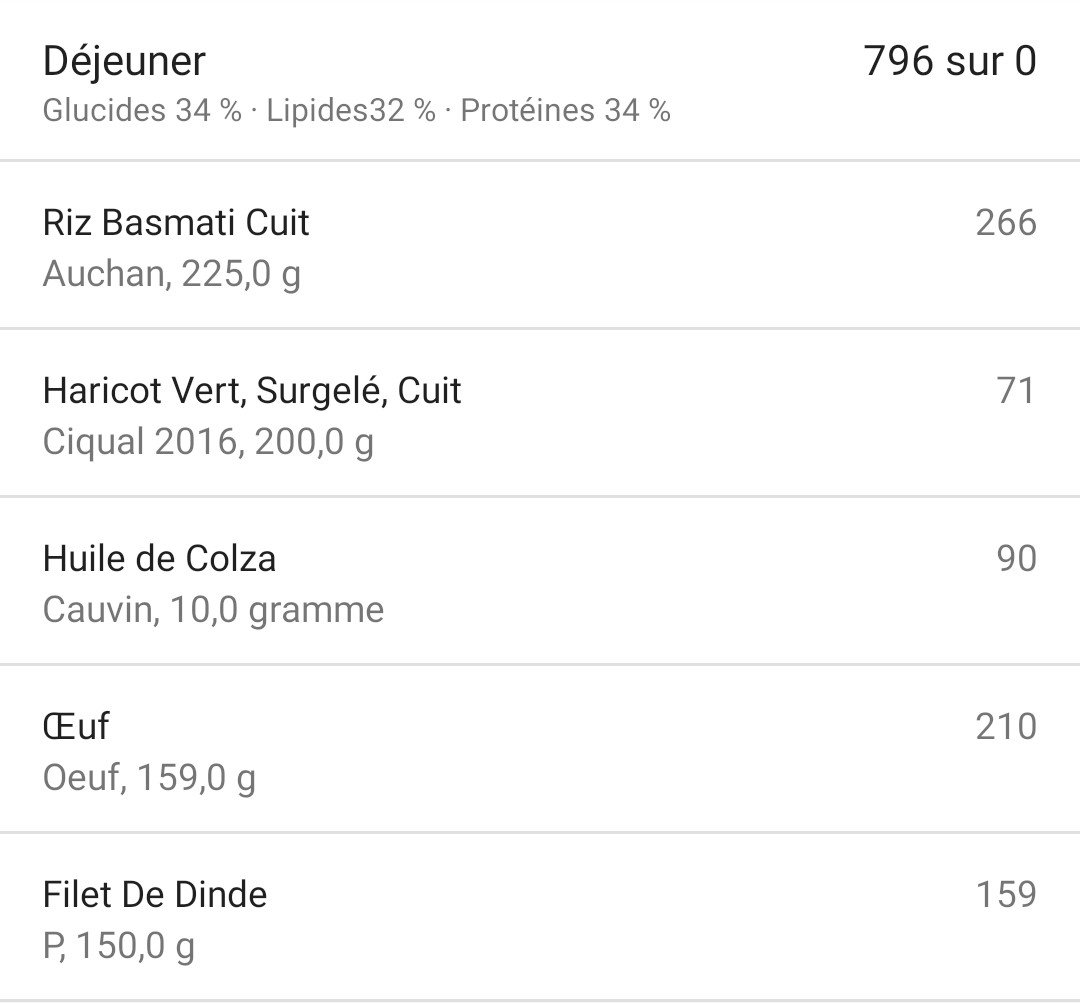Select the Haricot Vert, Surgelé, Cuit entry
The image size is (1080, 1003).
(540, 413)
